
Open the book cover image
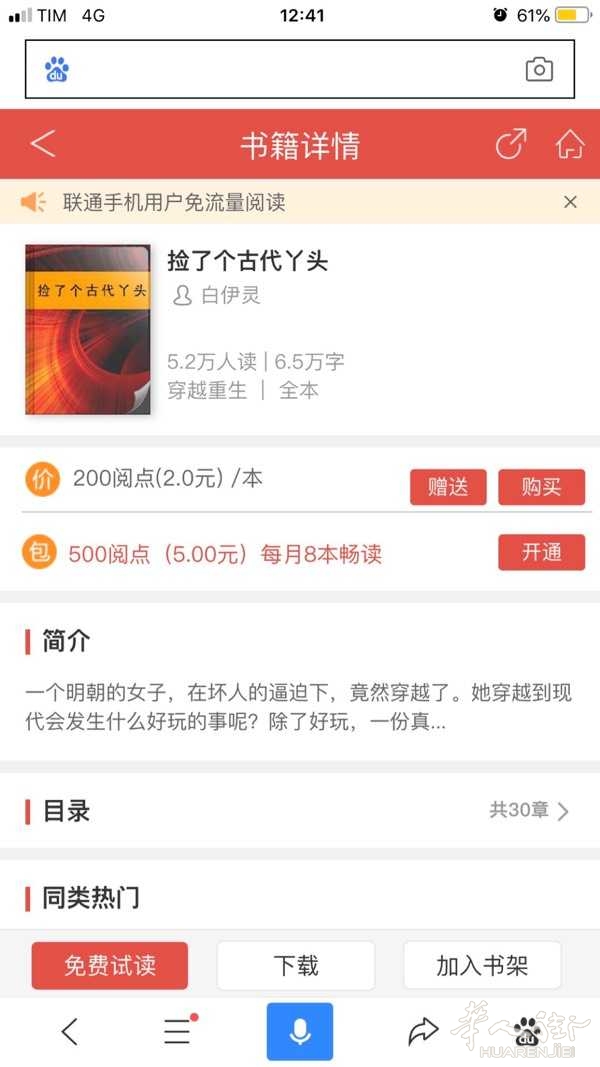tap(88, 329)
